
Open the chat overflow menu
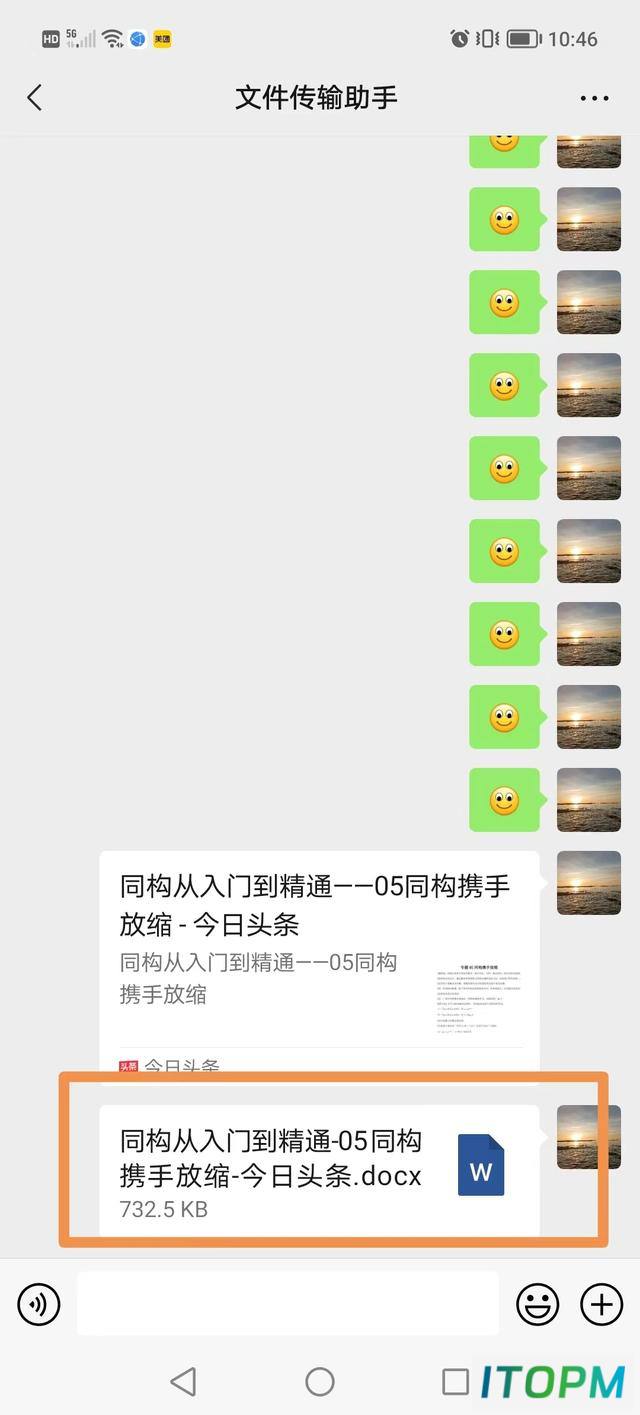594,98
